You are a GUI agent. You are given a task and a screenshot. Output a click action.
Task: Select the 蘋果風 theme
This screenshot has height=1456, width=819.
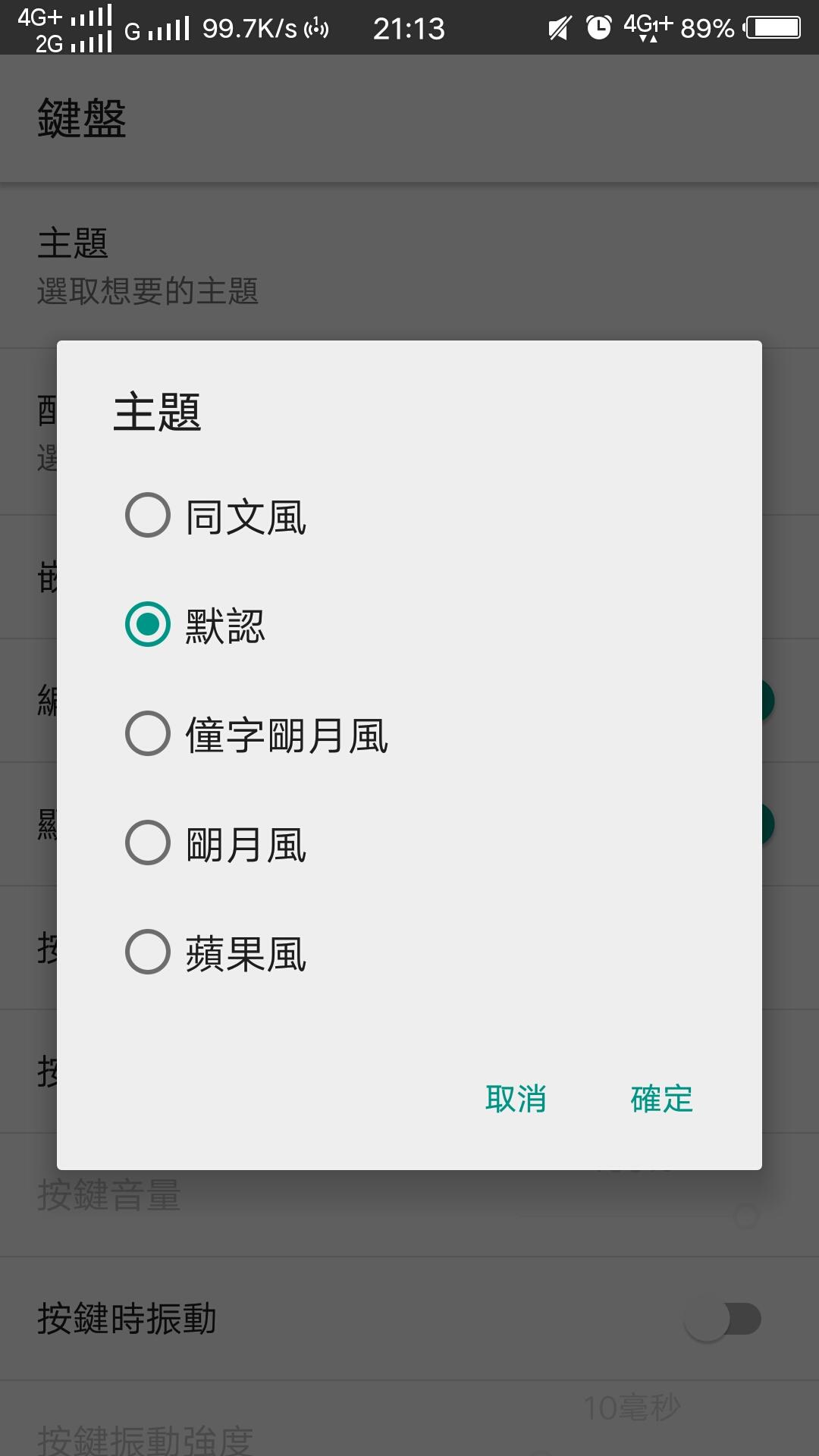coord(148,952)
